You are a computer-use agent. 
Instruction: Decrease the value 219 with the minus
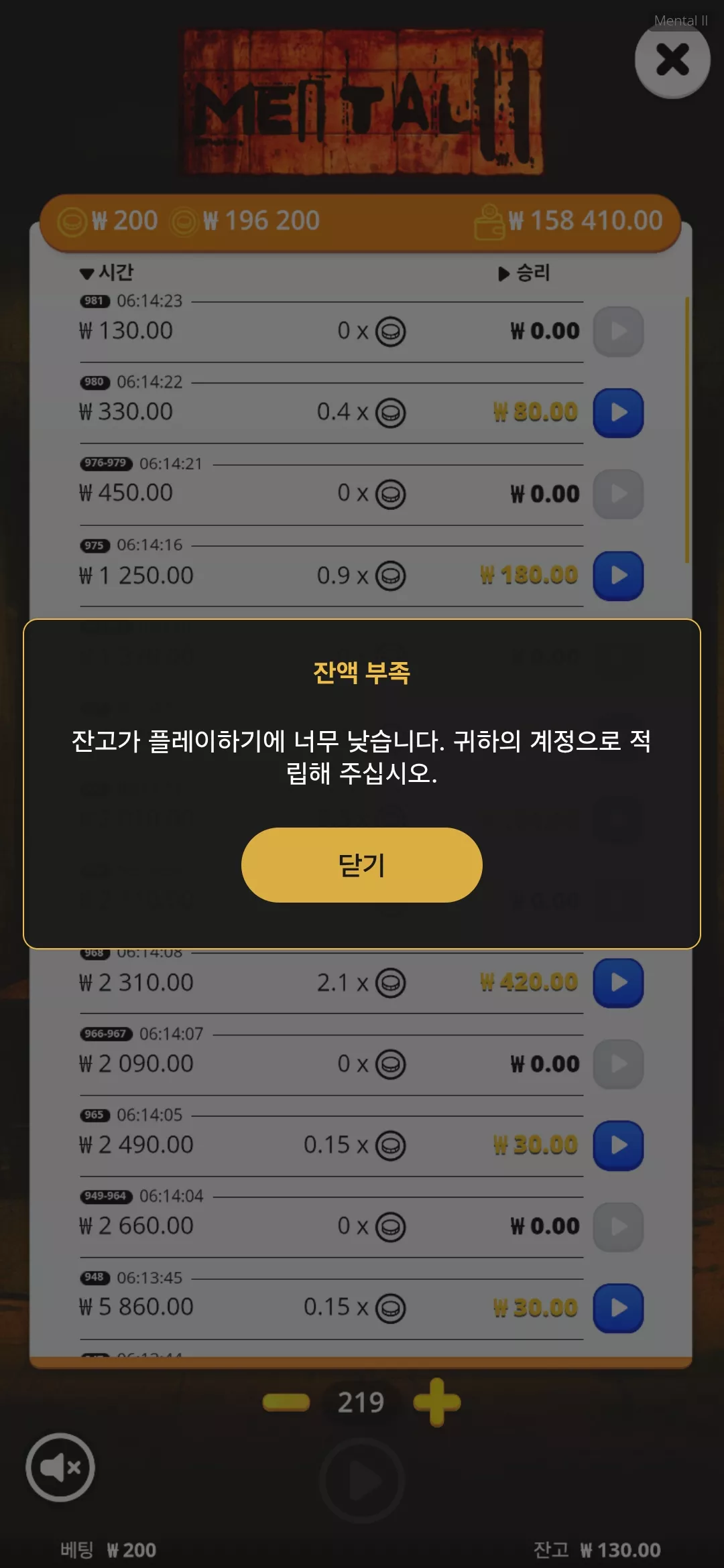pos(286,1402)
